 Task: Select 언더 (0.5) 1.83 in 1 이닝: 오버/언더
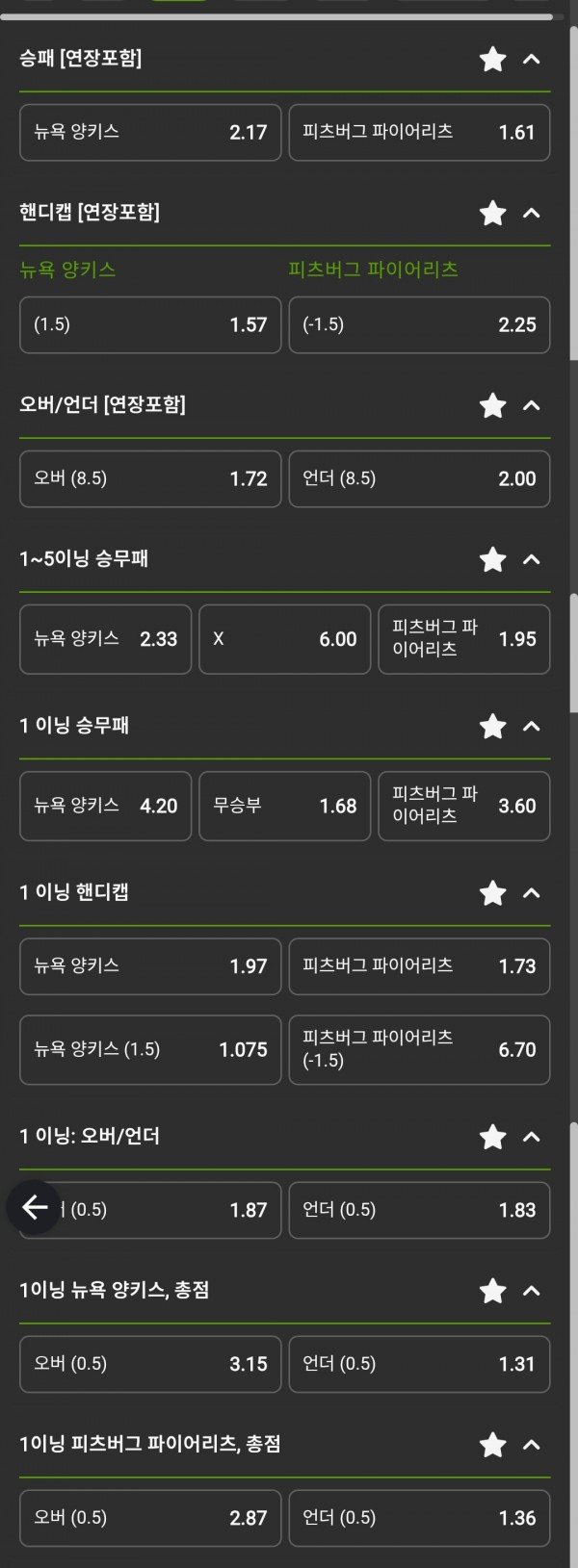(x=419, y=1210)
